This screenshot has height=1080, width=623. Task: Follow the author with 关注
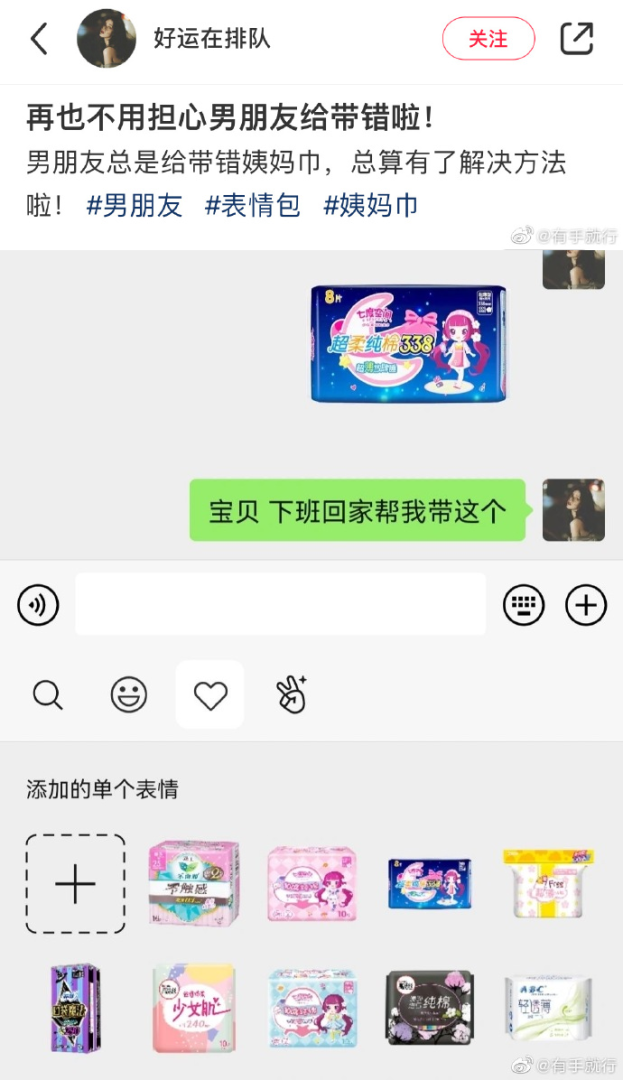488,39
